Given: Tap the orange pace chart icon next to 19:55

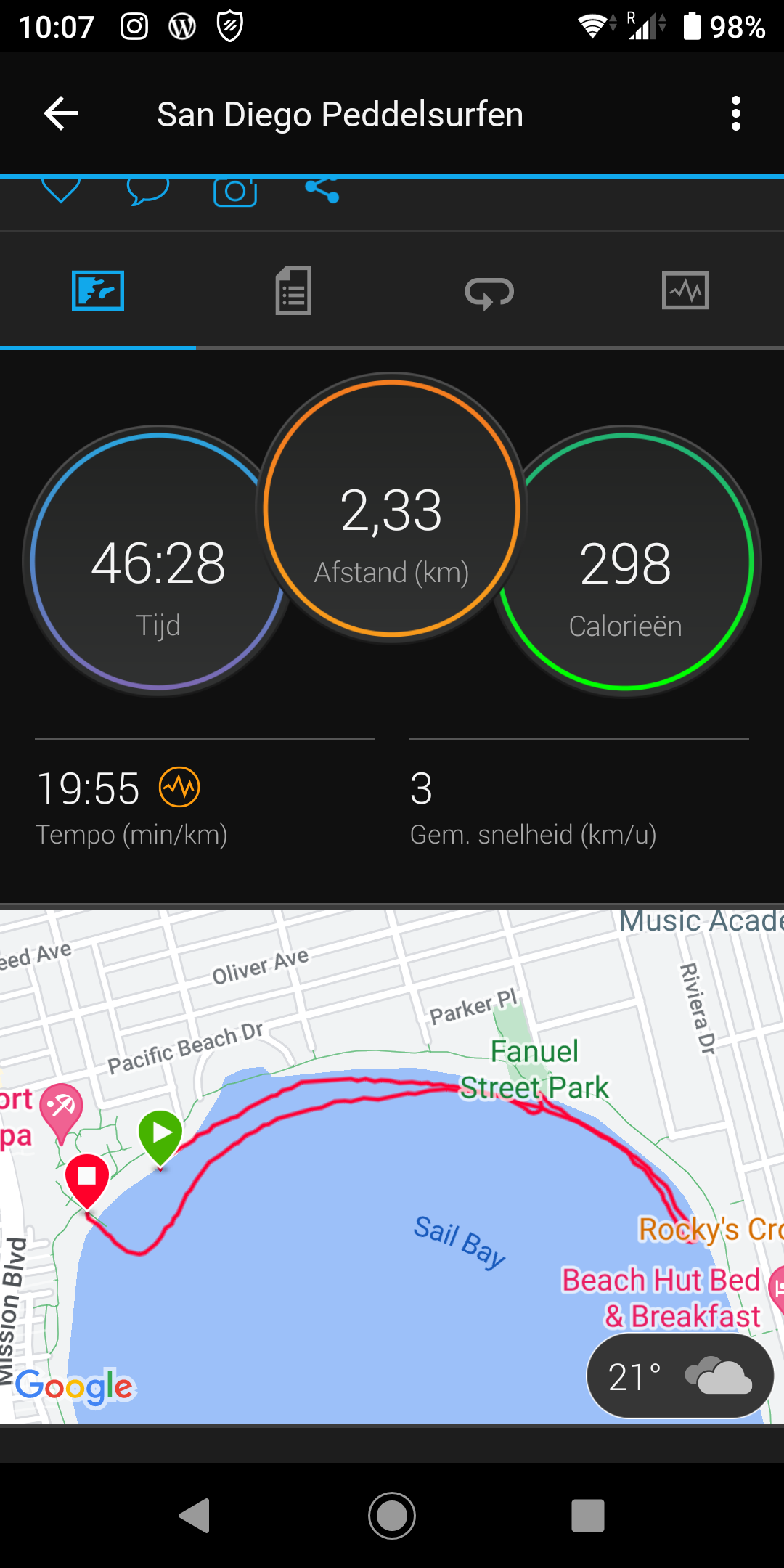Looking at the screenshot, I should pos(179,788).
